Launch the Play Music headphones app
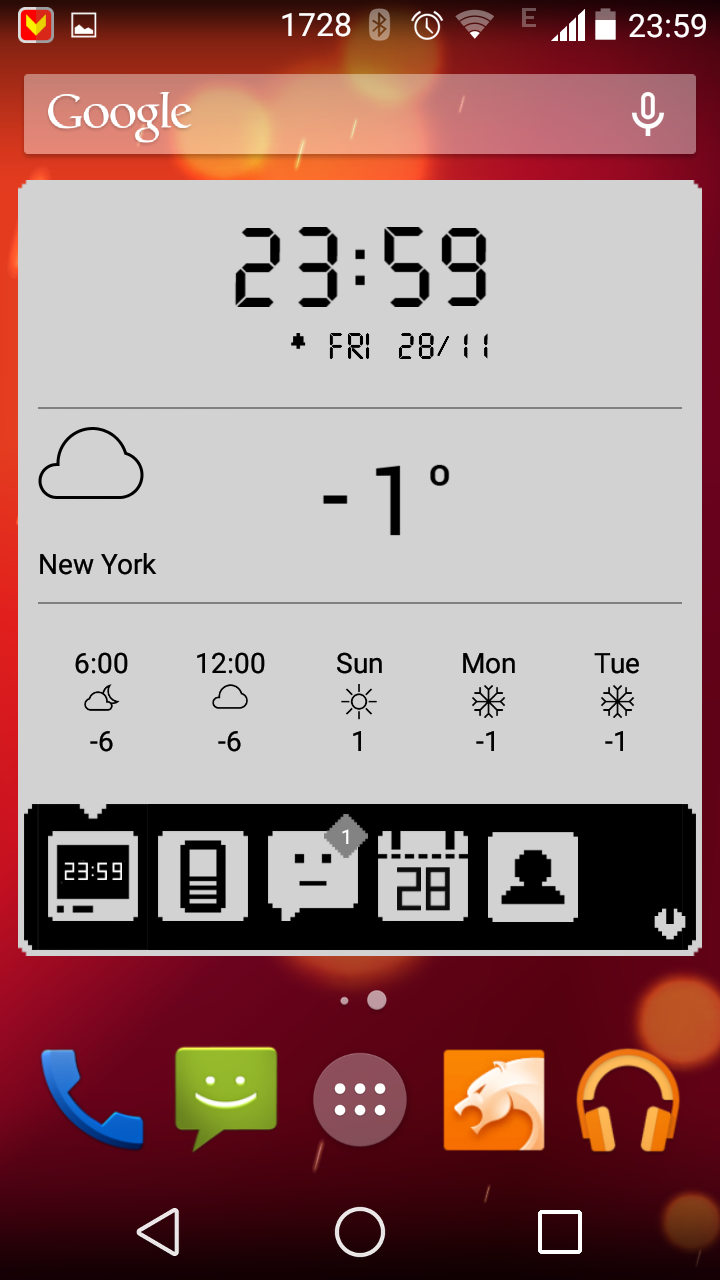Screen dimensions: 720x1280 click(628, 1099)
